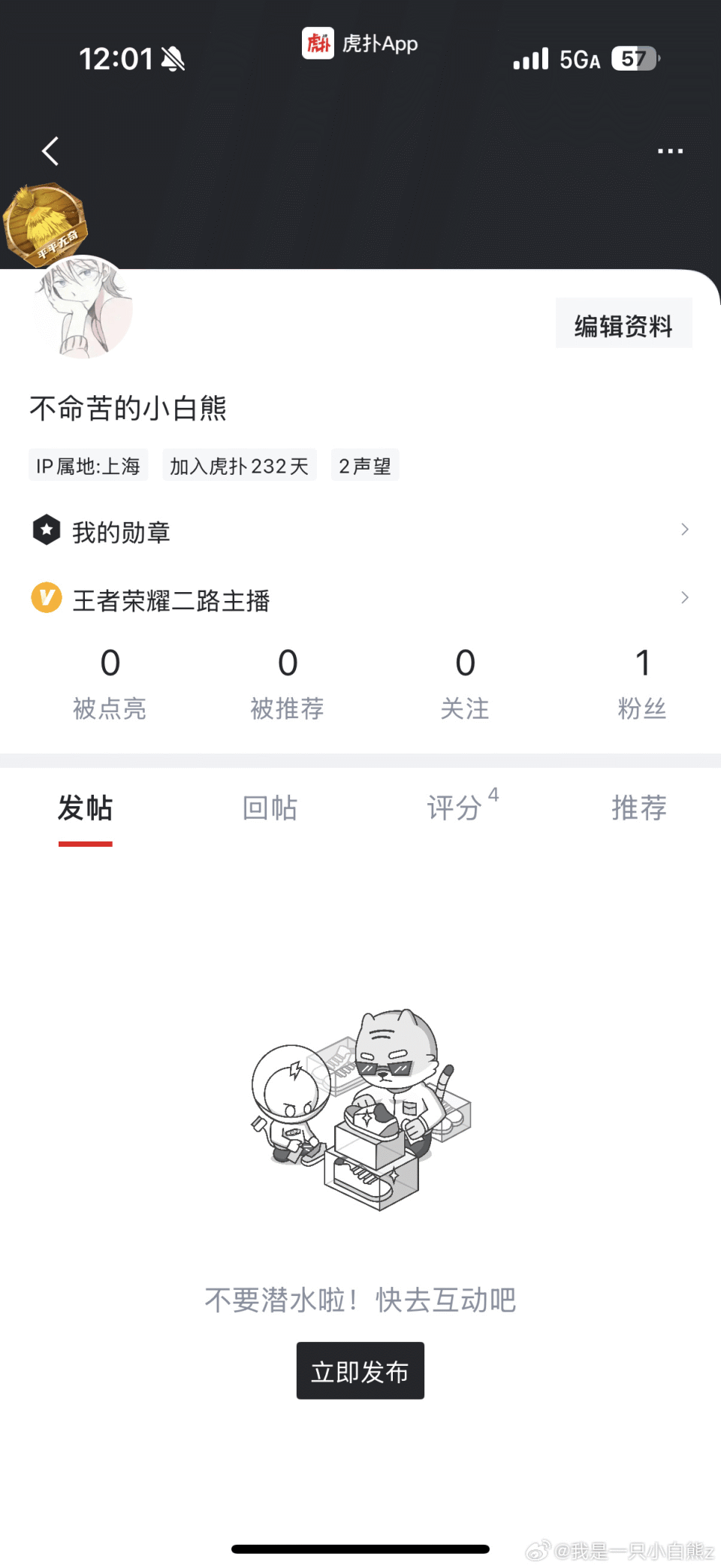The image size is (721, 1568).
Task: Click the muted notification bell icon
Action: tap(173, 59)
